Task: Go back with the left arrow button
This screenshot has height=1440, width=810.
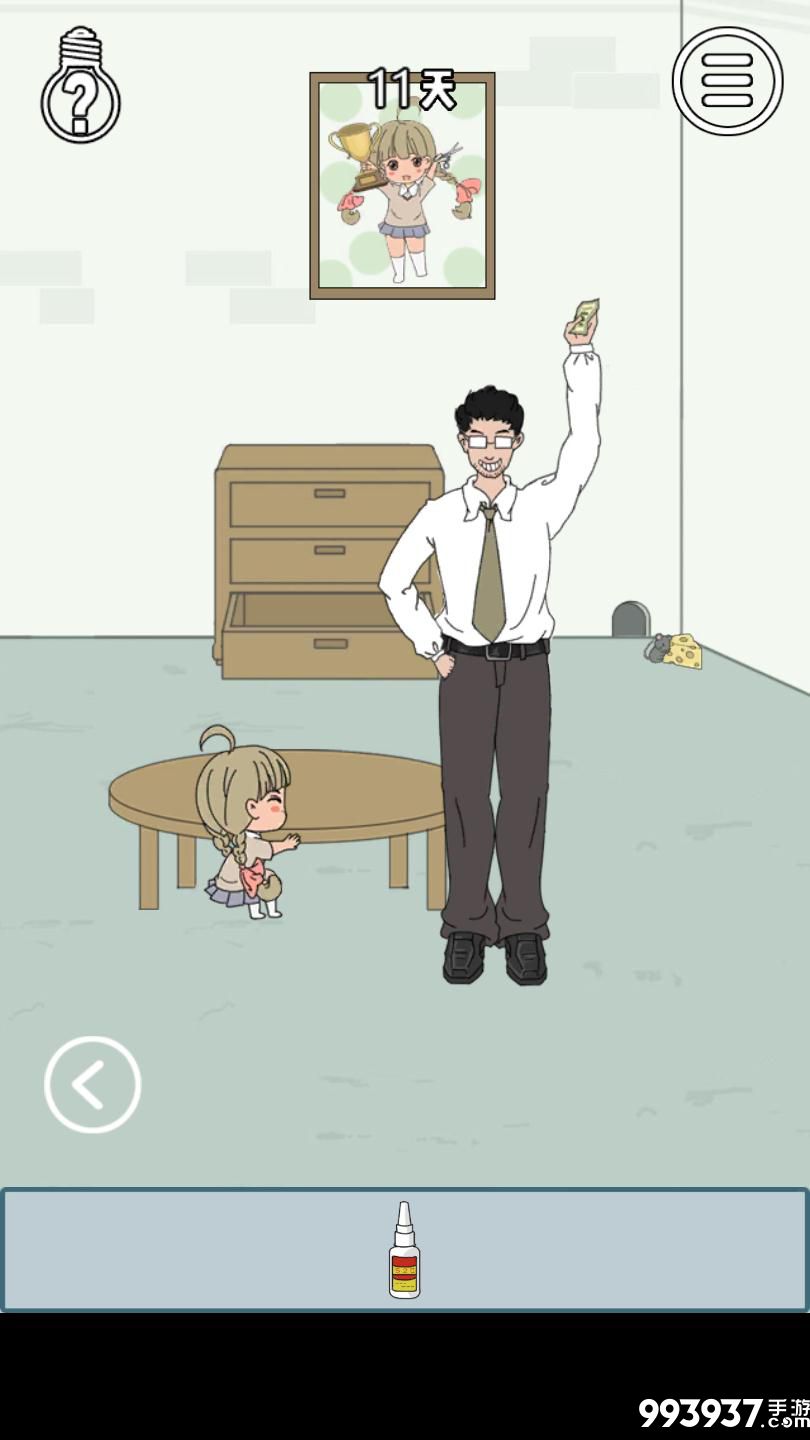Action: tap(92, 1085)
